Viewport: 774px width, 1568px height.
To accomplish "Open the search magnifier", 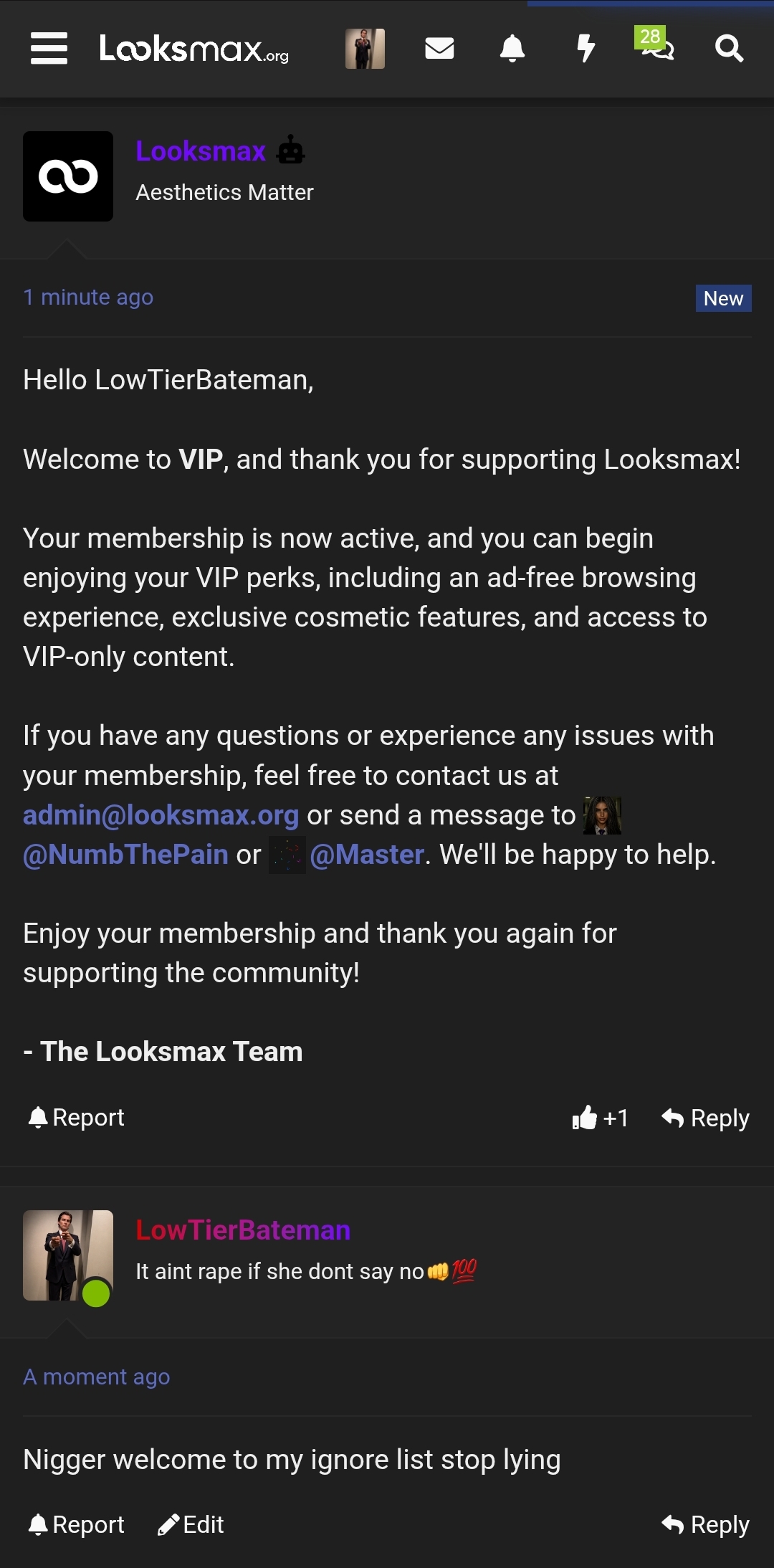I will [x=729, y=48].
